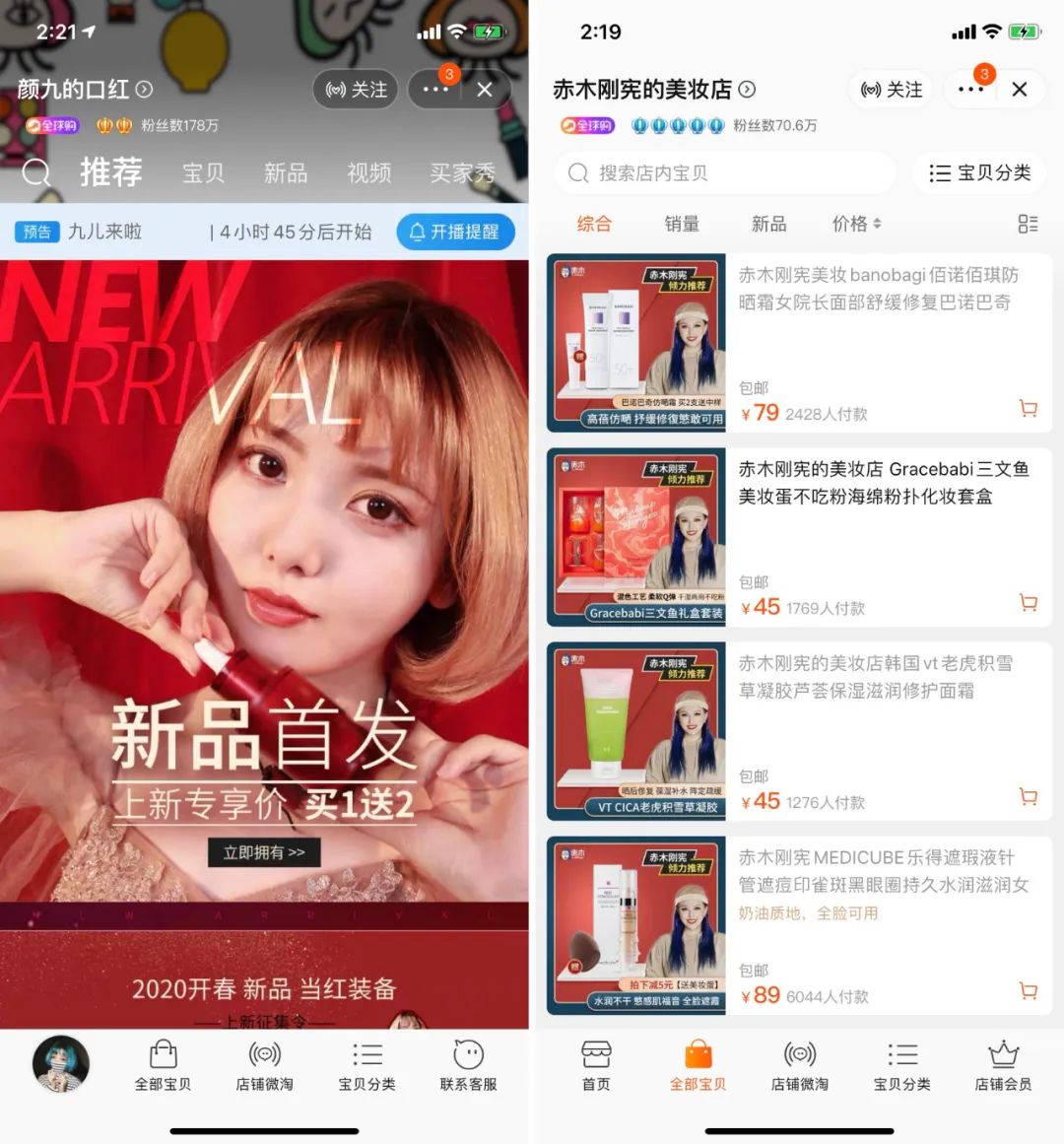Add MEDICUBE 遮瑕液 to cart

pos(1028,991)
